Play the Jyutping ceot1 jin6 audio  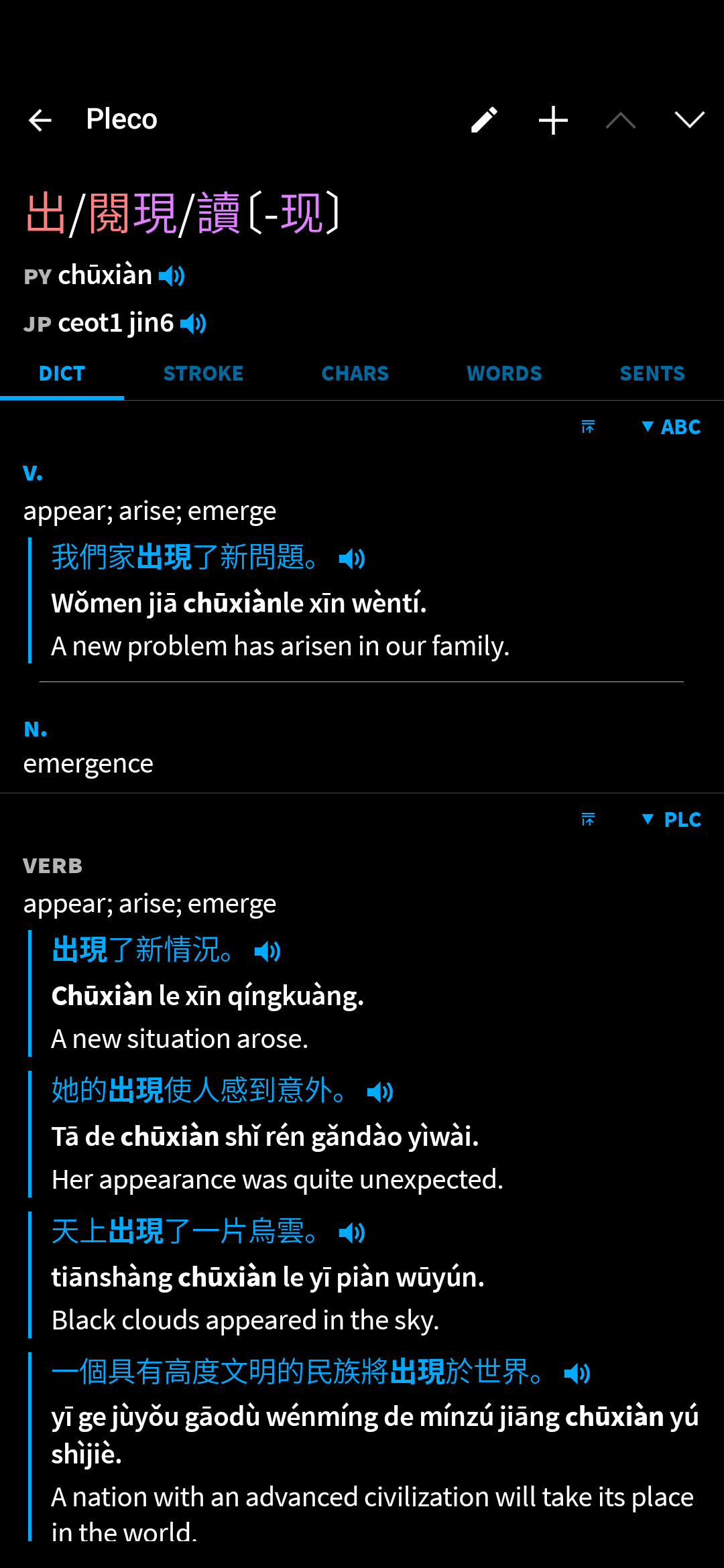(194, 324)
